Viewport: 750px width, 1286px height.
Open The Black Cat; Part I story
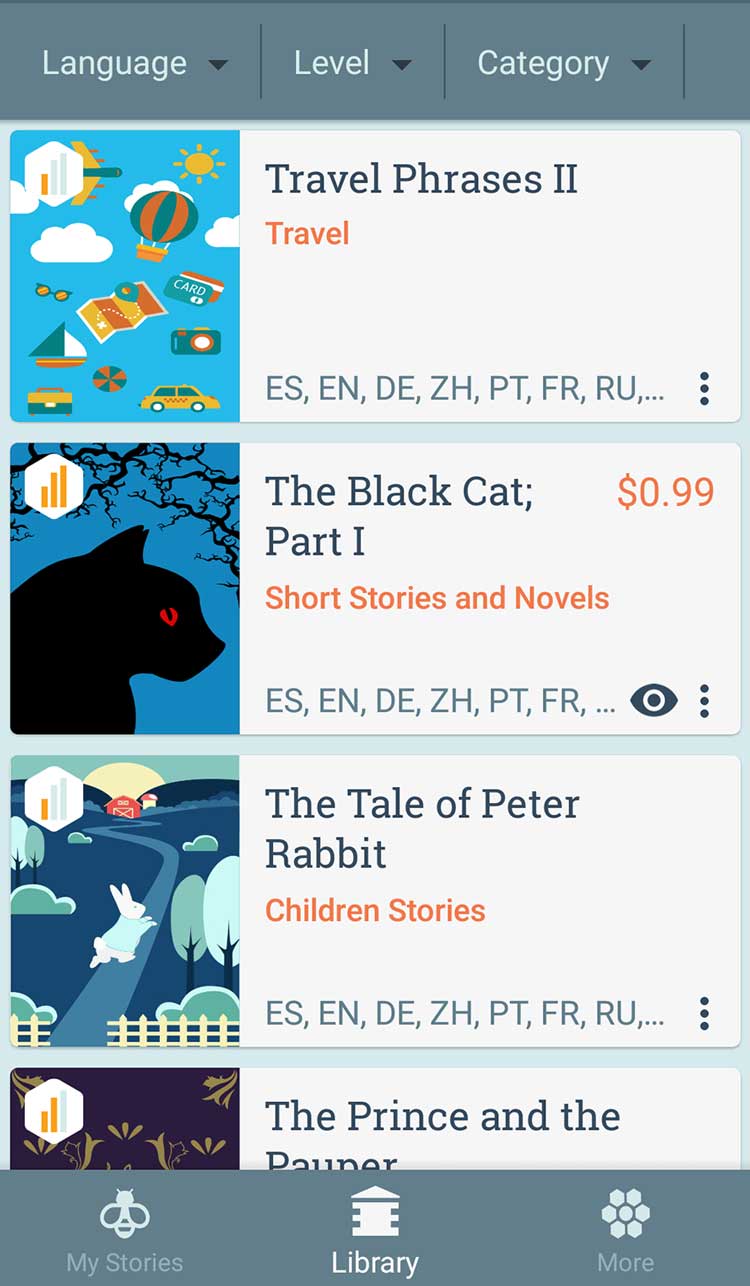pyautogui.click(x=400, y=516)
